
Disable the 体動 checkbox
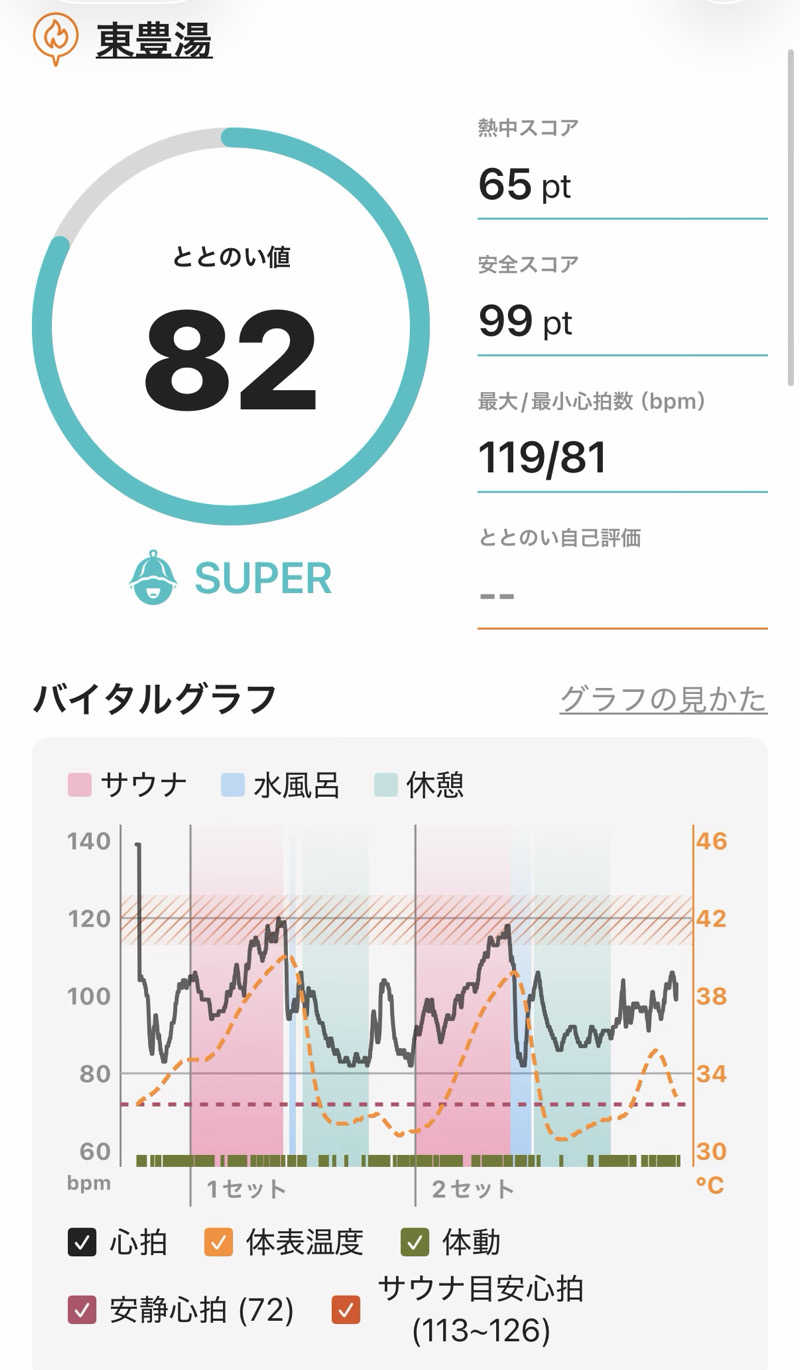[414, 1243]
